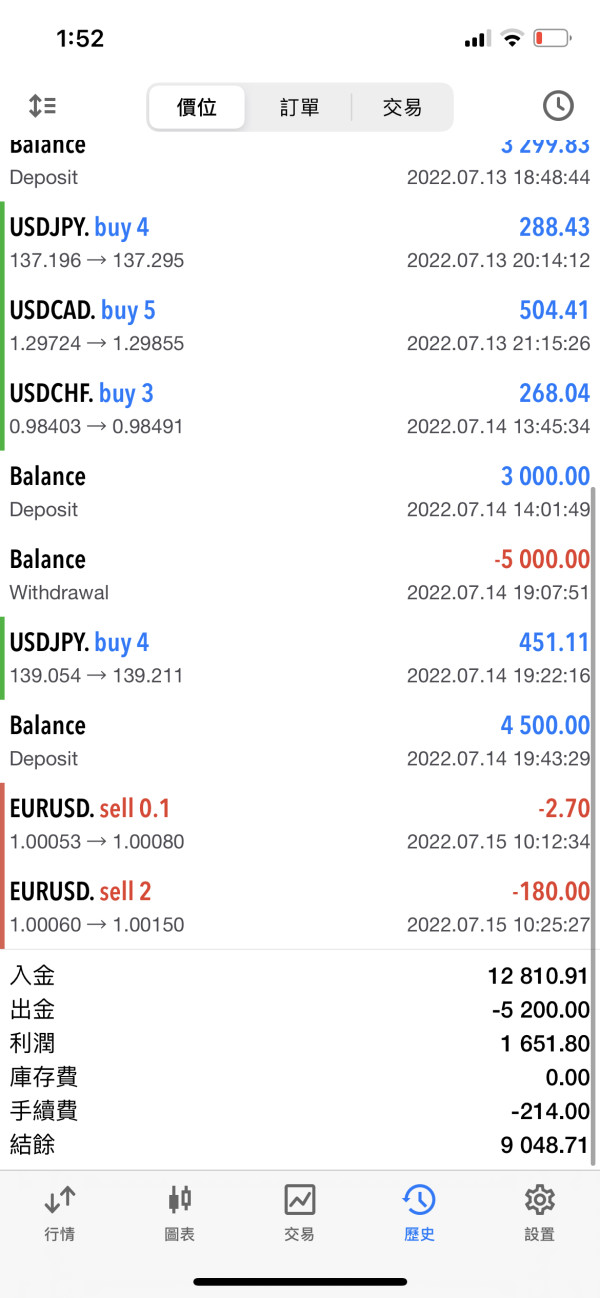Image resolution: width=600 pixels, height=1298 pixels.
Task: Expand the USDJPY buy 4 position at 137.196
Action: (x=300, y=243)
